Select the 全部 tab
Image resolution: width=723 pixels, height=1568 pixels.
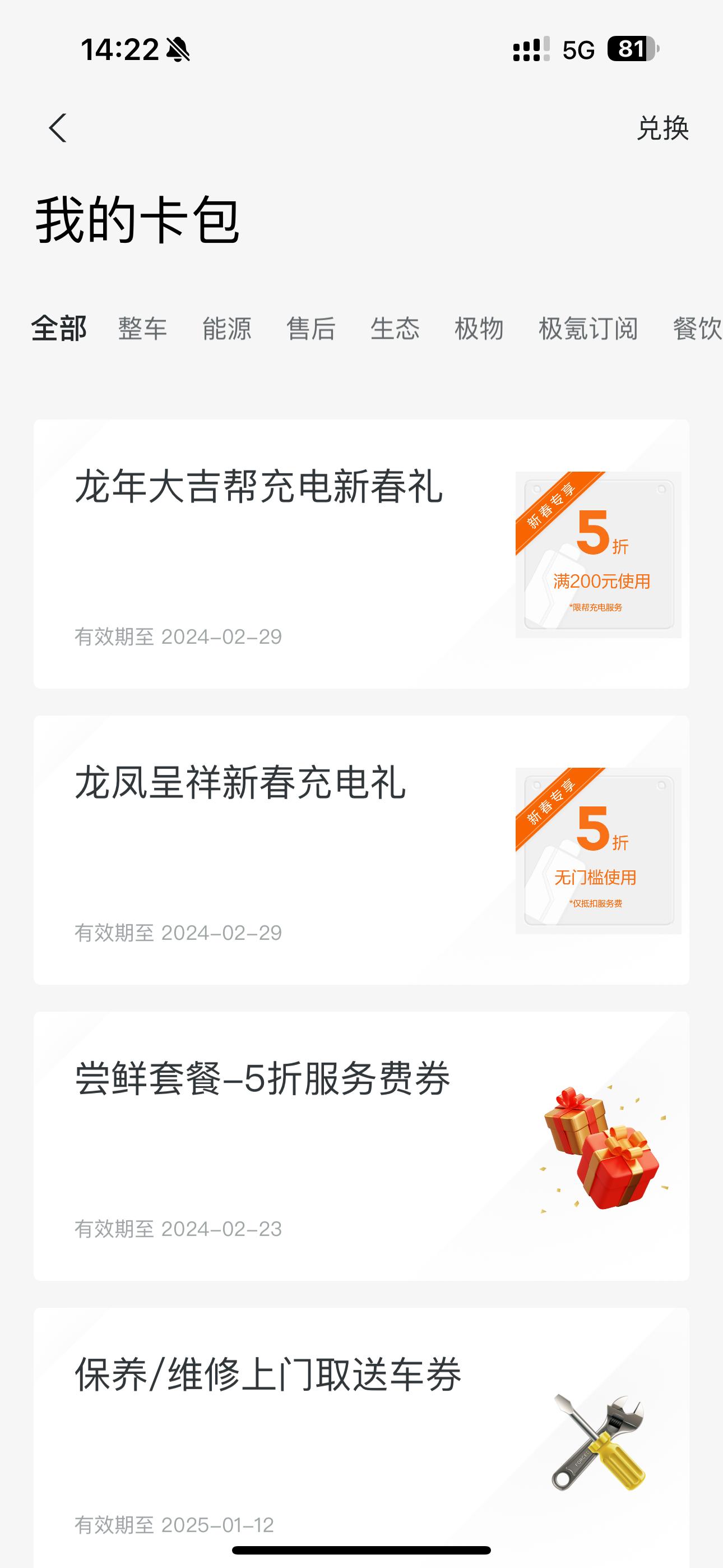pos(59,329)
